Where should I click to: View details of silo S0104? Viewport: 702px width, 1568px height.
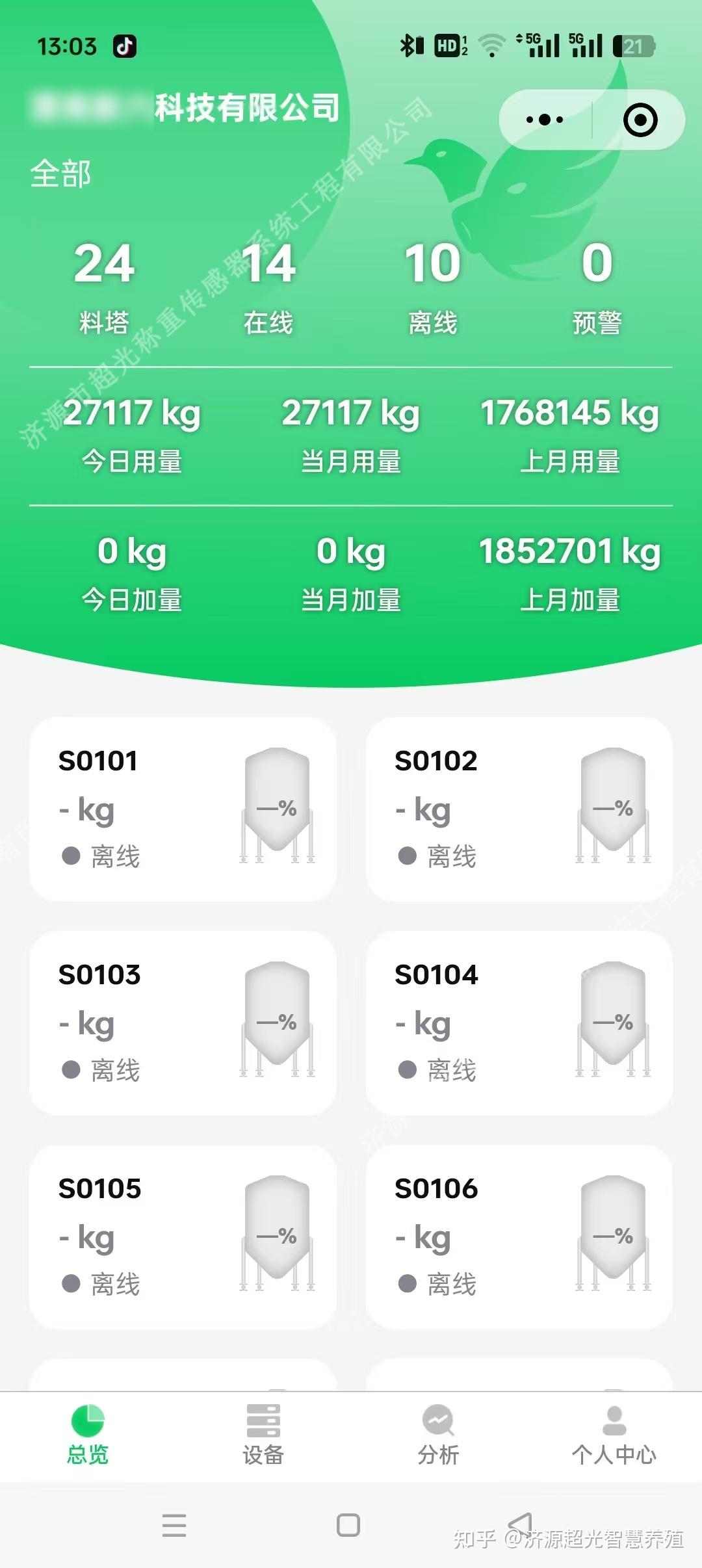point(519,1023)
